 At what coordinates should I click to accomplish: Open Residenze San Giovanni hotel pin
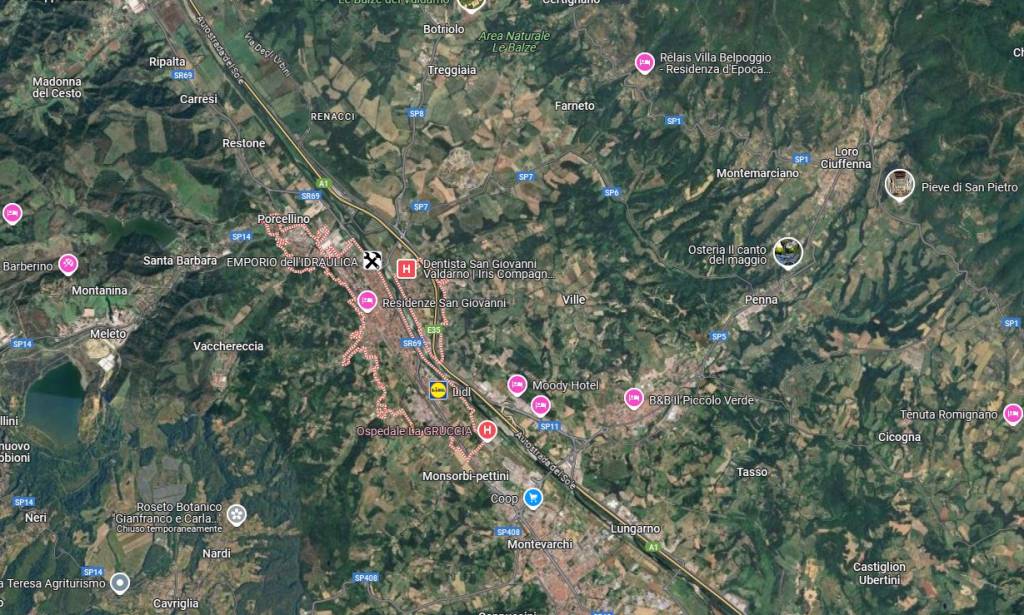(x=367, y=300)
